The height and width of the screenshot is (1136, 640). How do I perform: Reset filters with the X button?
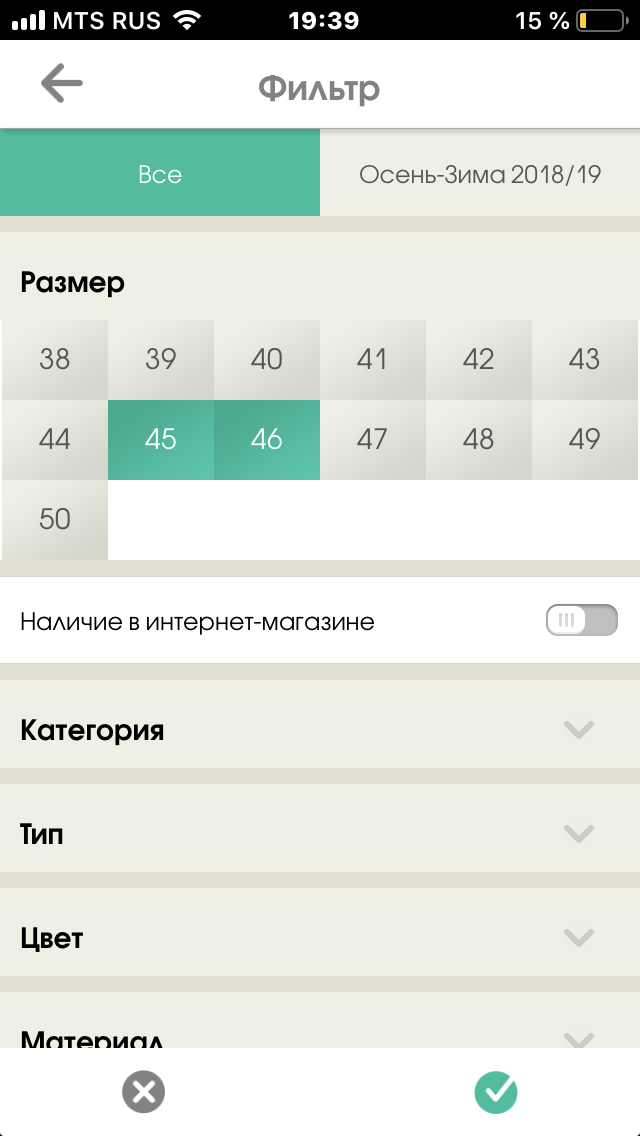(144, 1092)
